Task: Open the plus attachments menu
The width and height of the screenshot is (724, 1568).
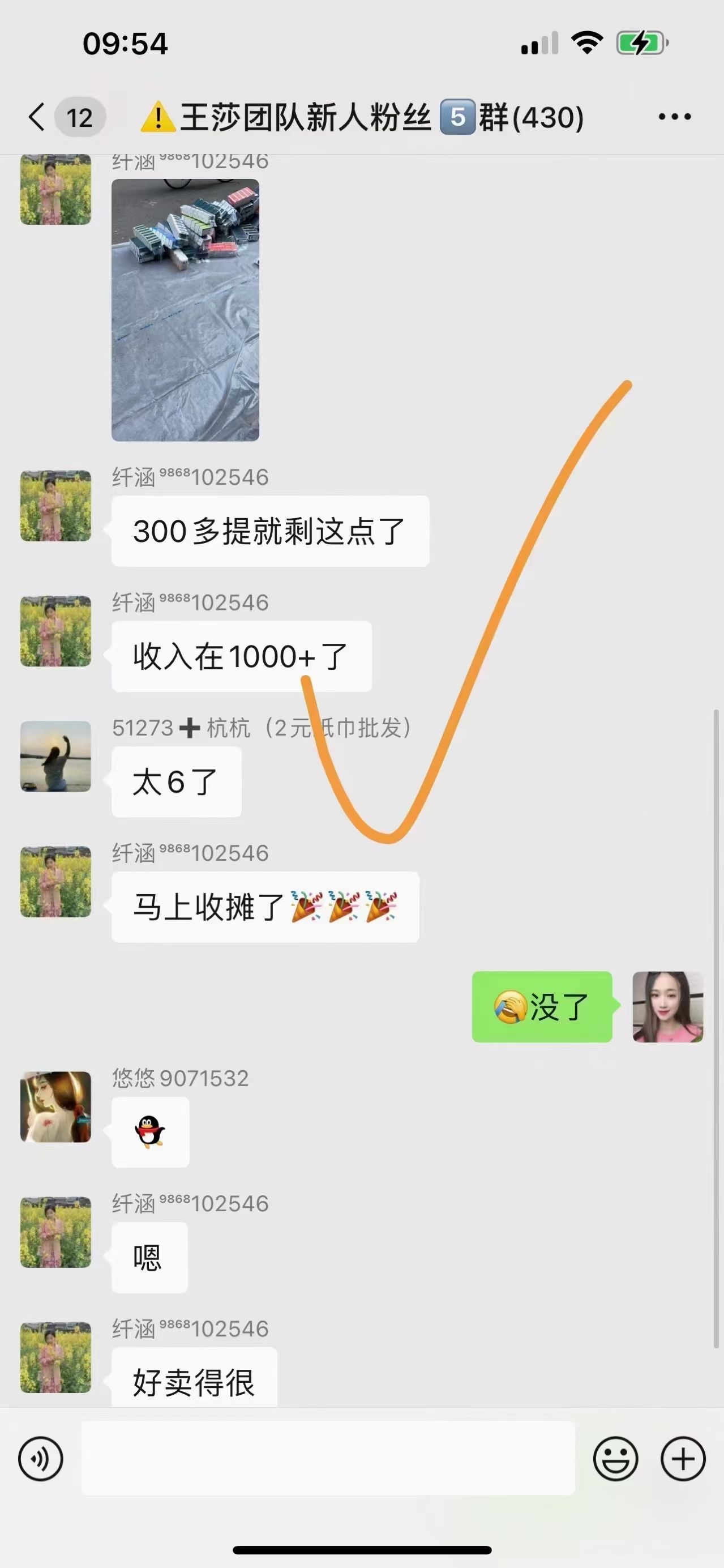Action: tap(683, 1459)
